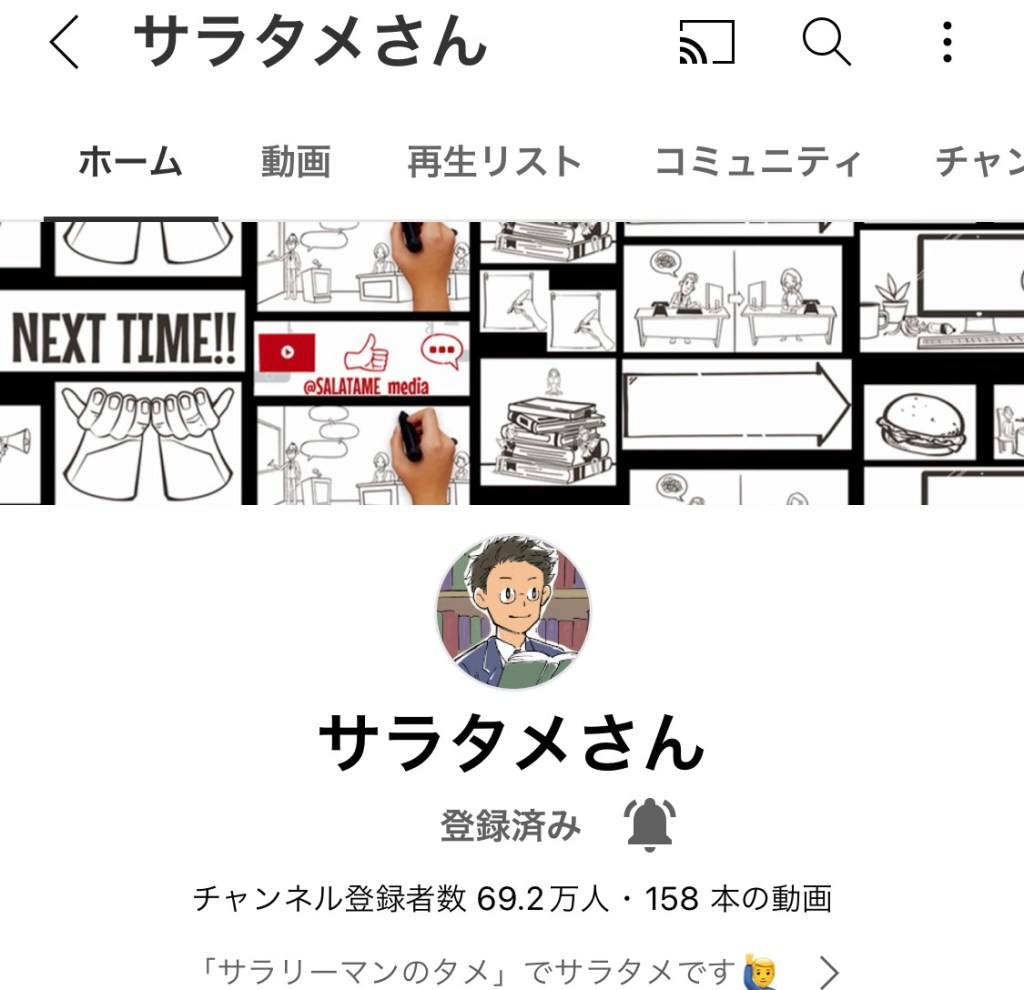This screenshot has width=1024, height=990.
Task: Change notification bell settings
Action: click(650, 826)
